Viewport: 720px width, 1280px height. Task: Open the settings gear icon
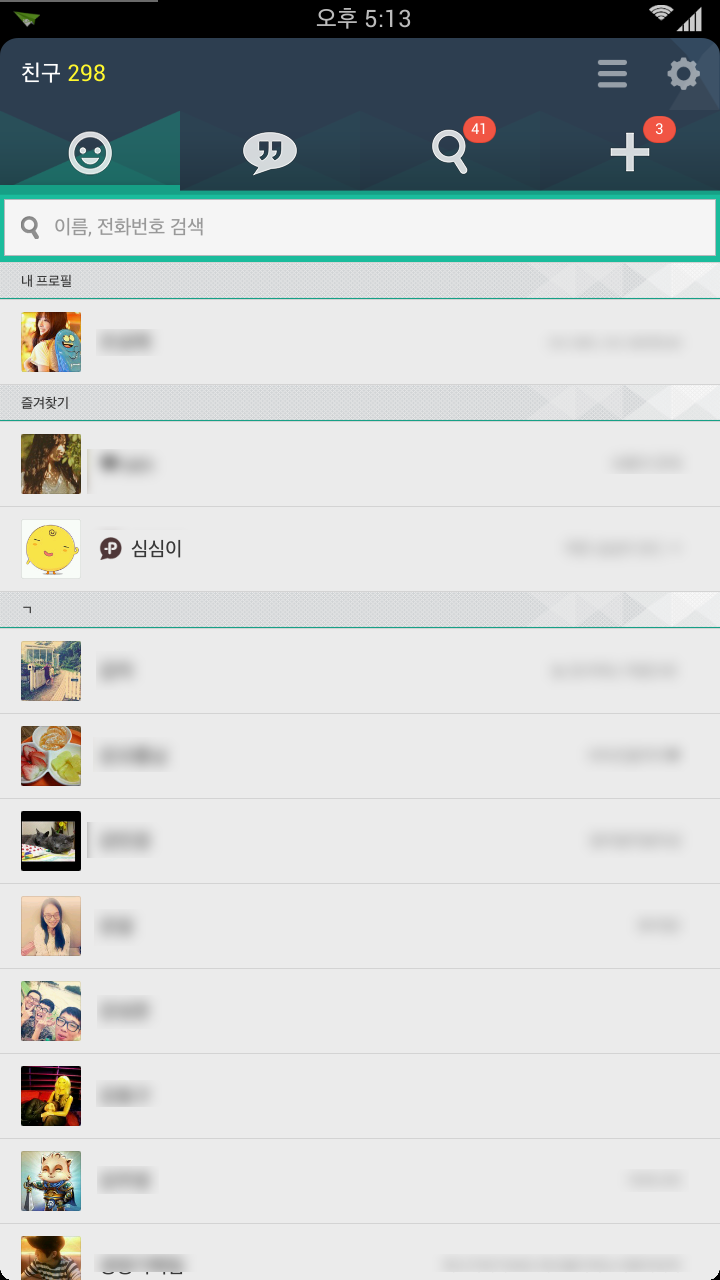point(684,73)
